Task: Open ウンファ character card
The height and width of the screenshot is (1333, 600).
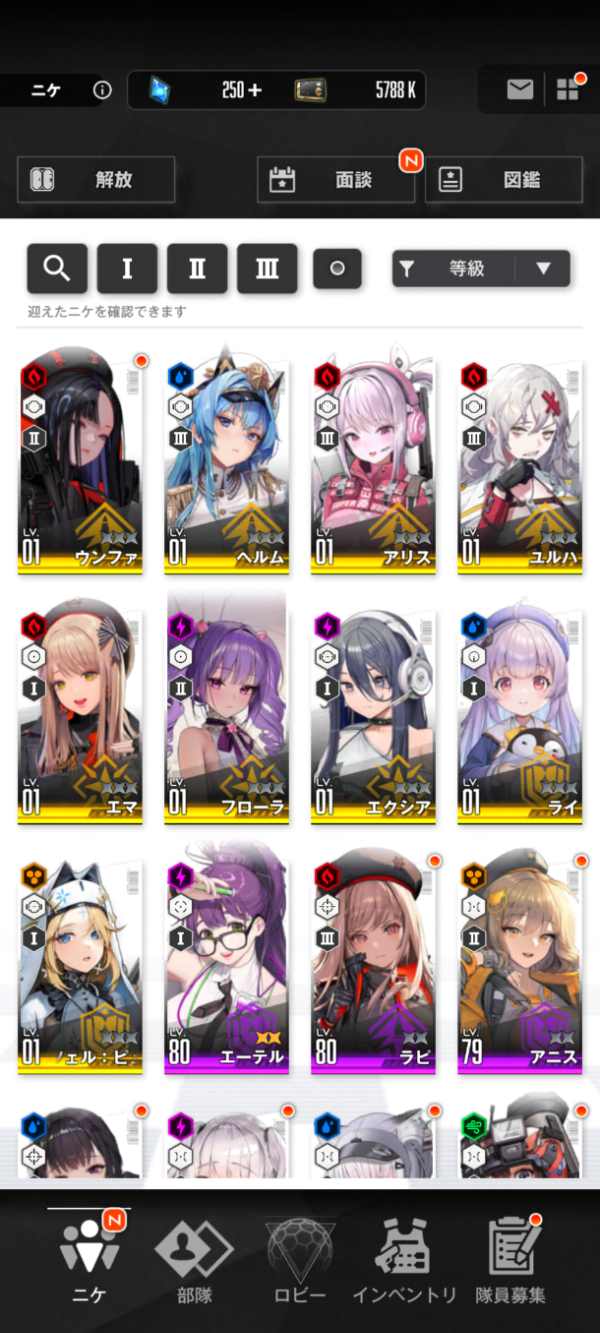Action: click(x=81, y=464)
